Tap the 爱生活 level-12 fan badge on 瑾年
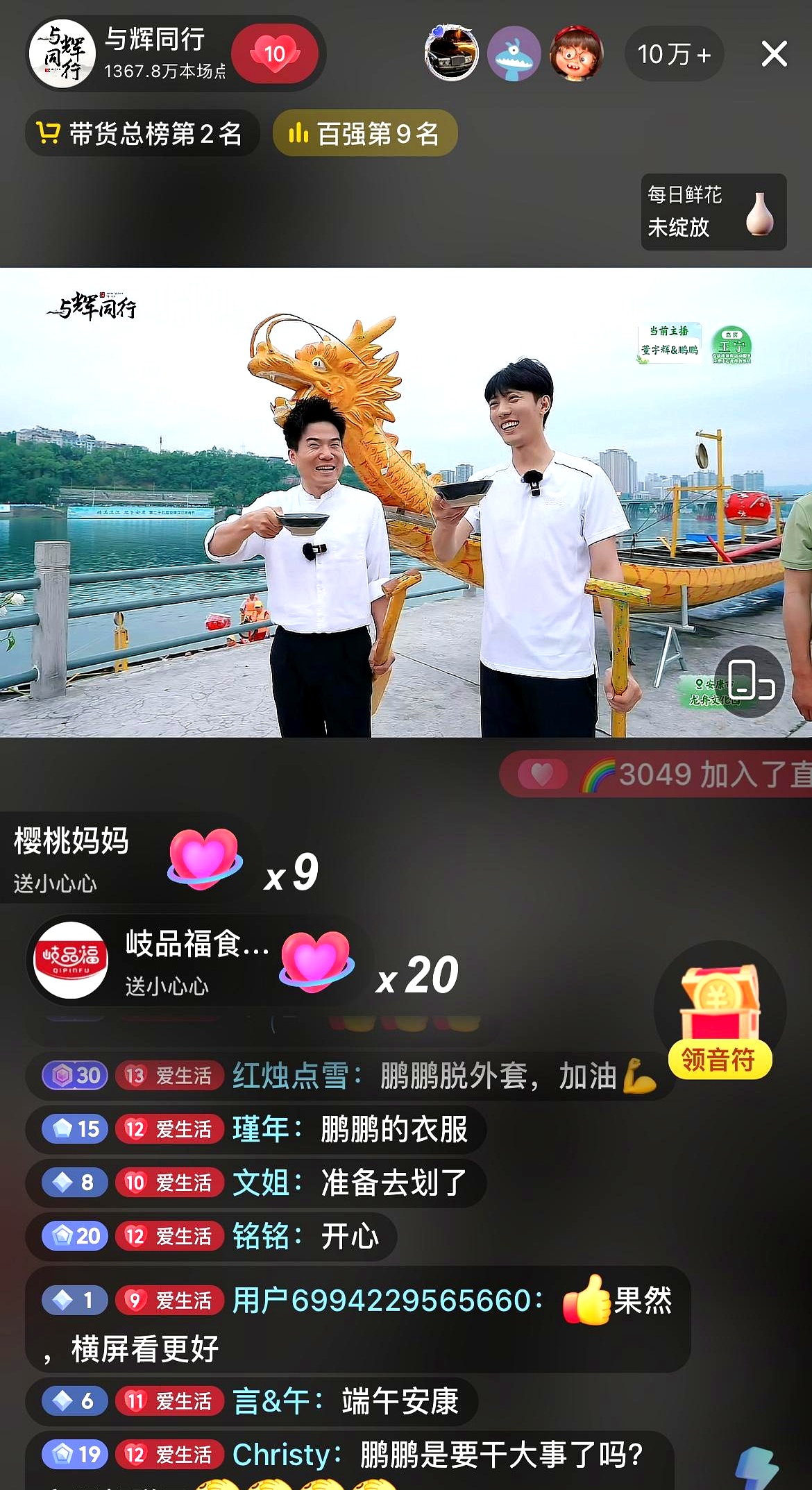The width and height of the screenshot is (812, 1490). [169, 1128]
